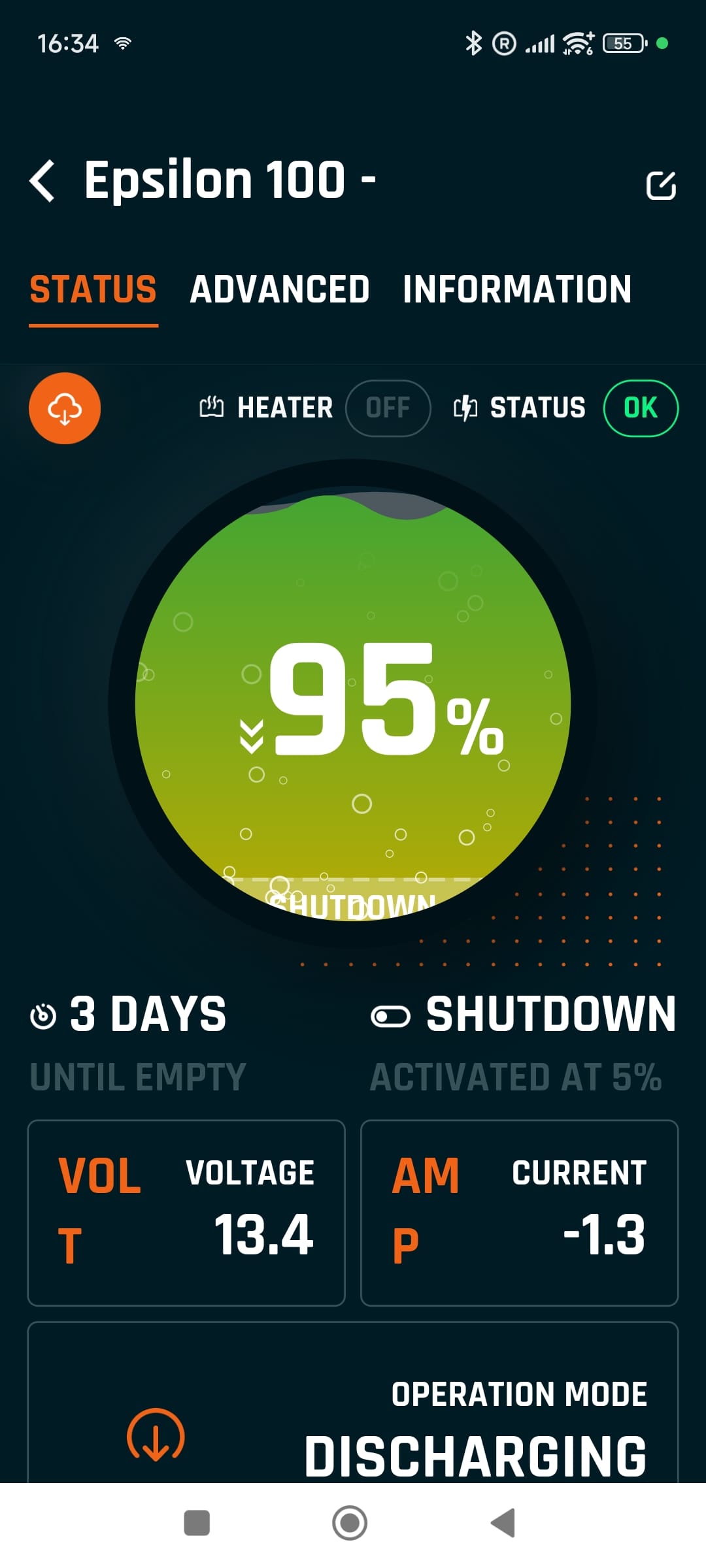Toggle the heater OFF switch

point(388,408)
